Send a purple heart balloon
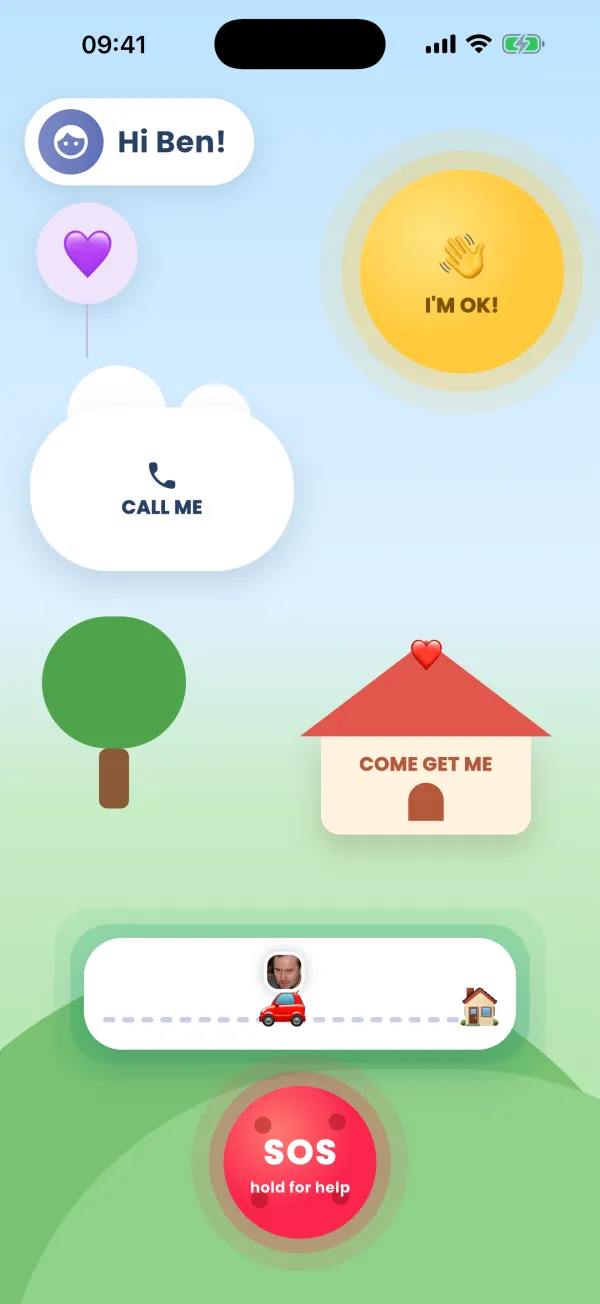The image size is (600, 1304). [87, 253]
